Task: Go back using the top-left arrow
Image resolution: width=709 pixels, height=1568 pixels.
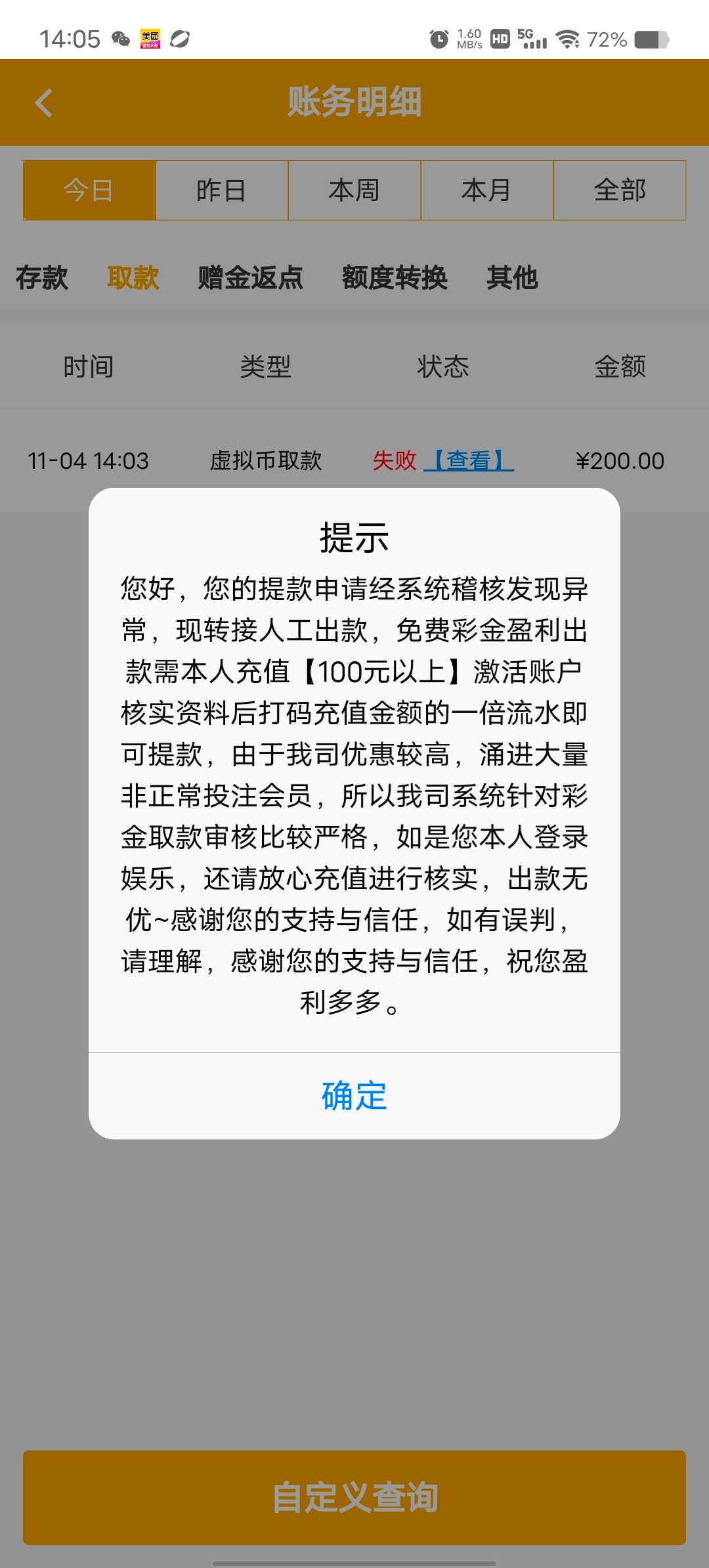Action: [x=44, y=103]
